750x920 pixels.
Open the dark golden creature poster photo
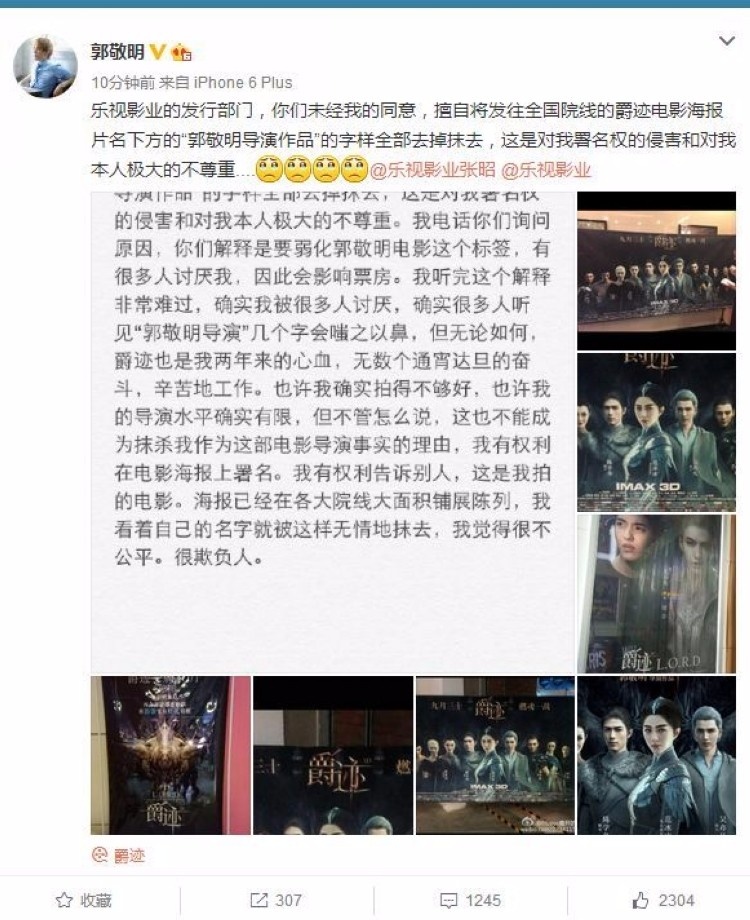coord(171,755)
